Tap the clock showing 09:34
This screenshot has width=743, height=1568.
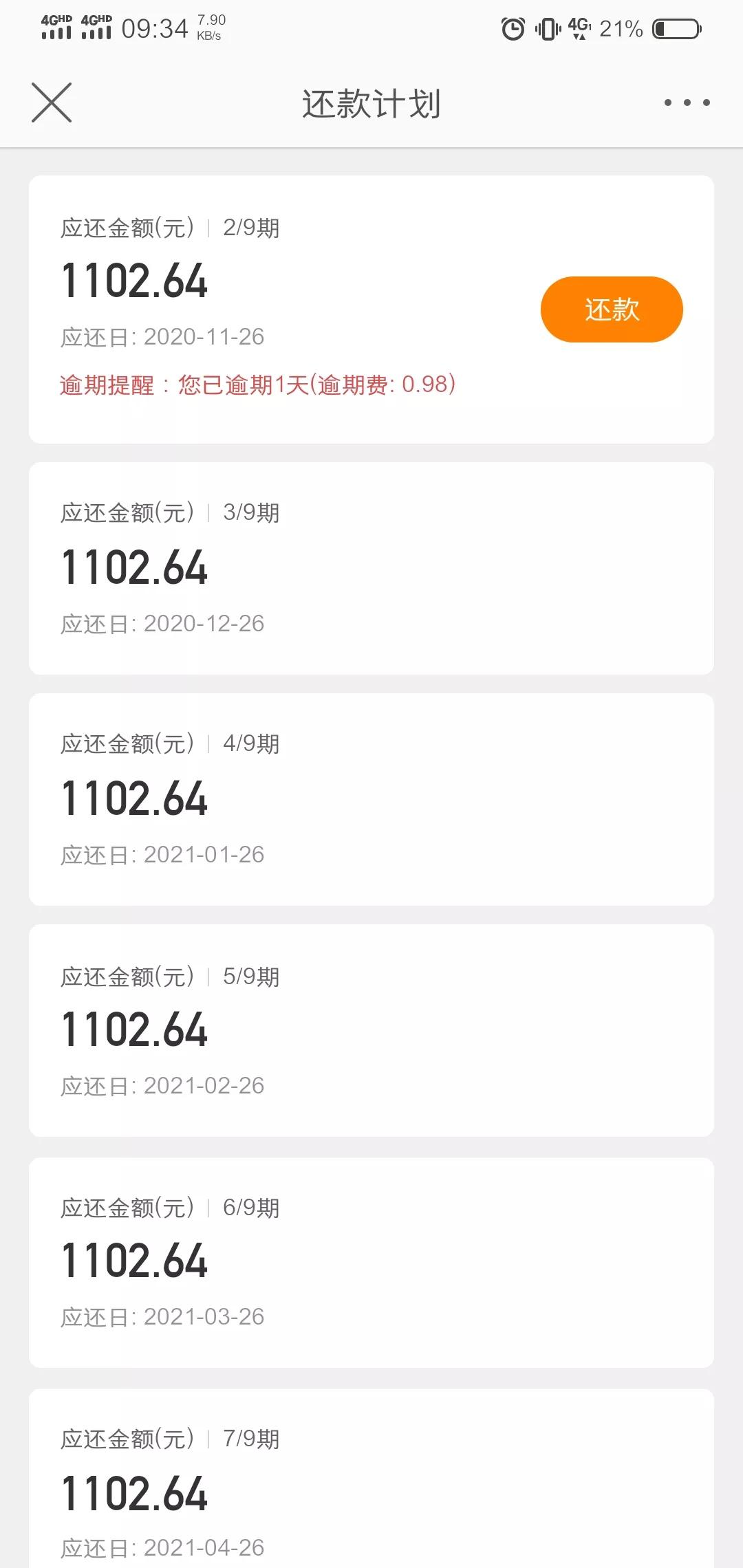pyautogui.click(x=153, y=29)
